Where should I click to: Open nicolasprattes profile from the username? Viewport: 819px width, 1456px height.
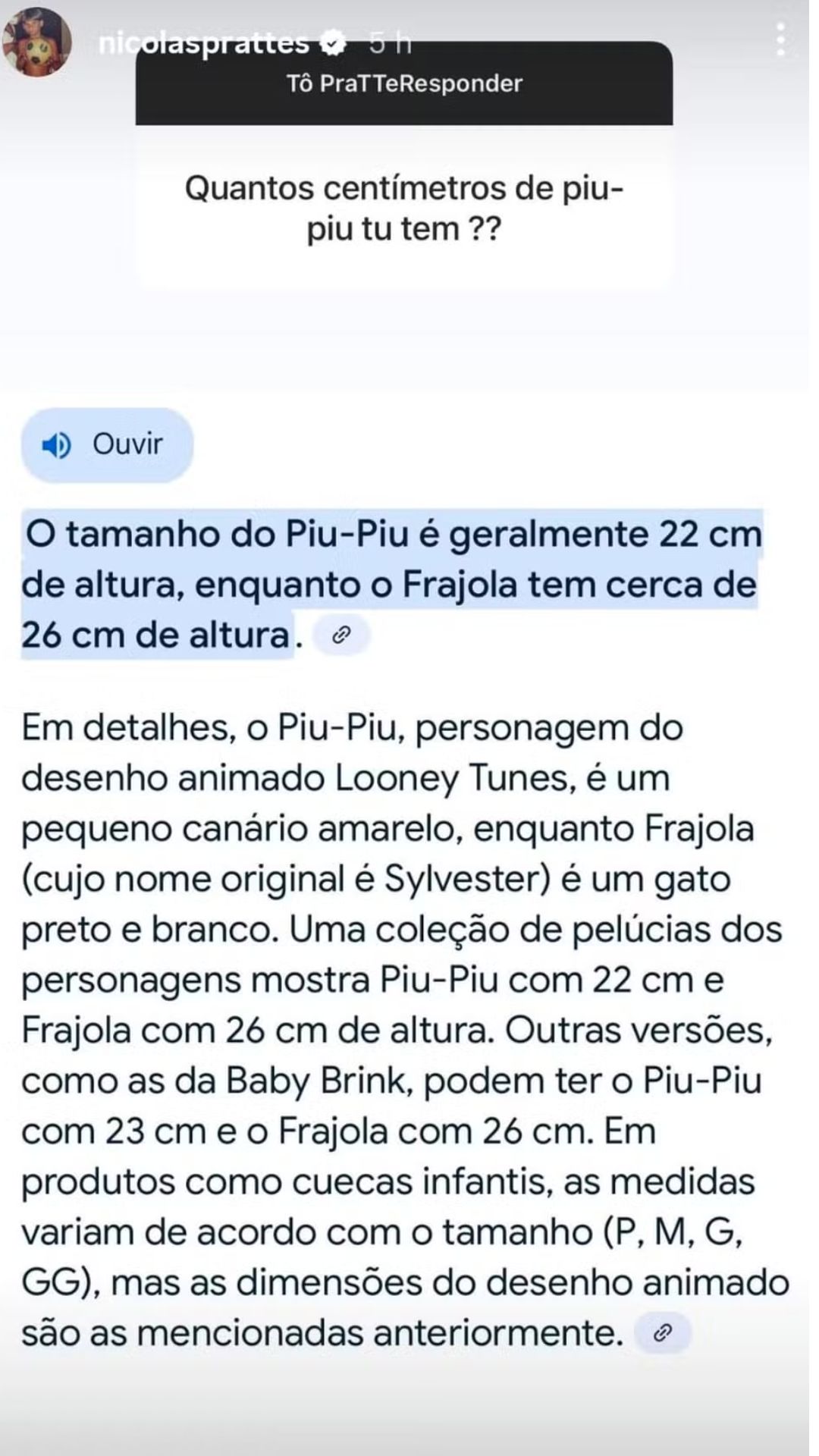203,44
